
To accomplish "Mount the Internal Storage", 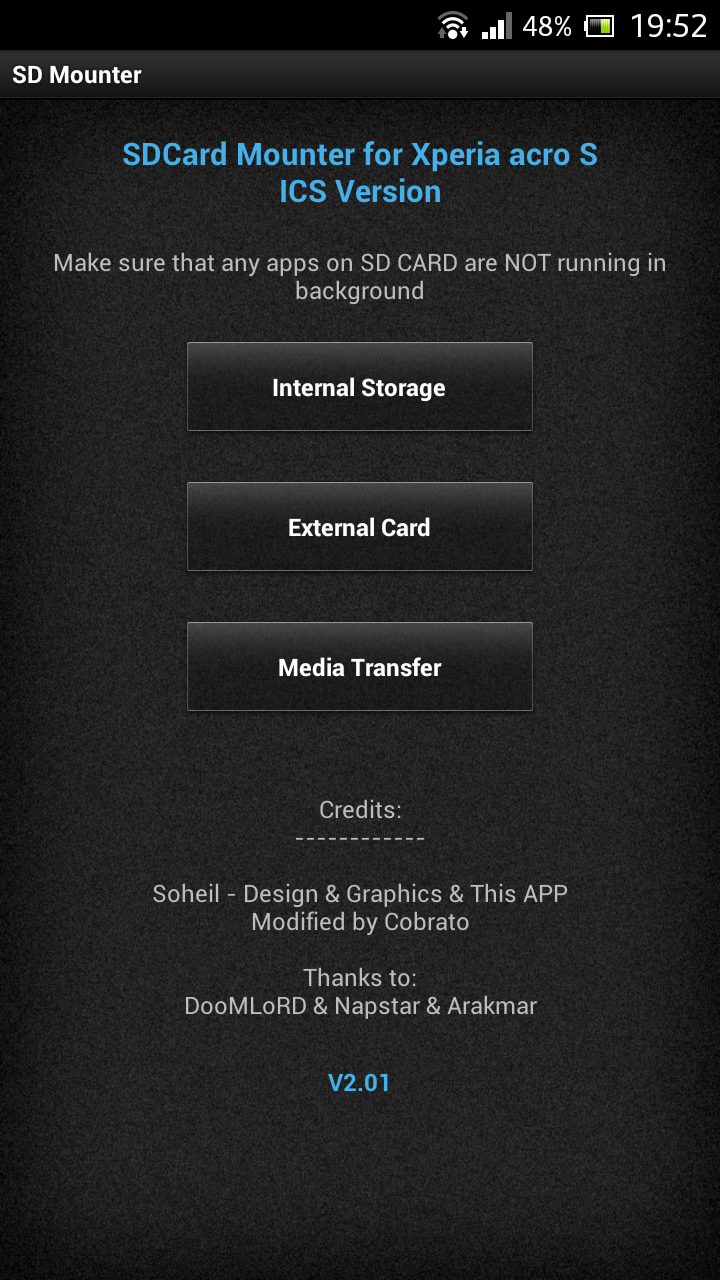I will [x=359, y=387].
